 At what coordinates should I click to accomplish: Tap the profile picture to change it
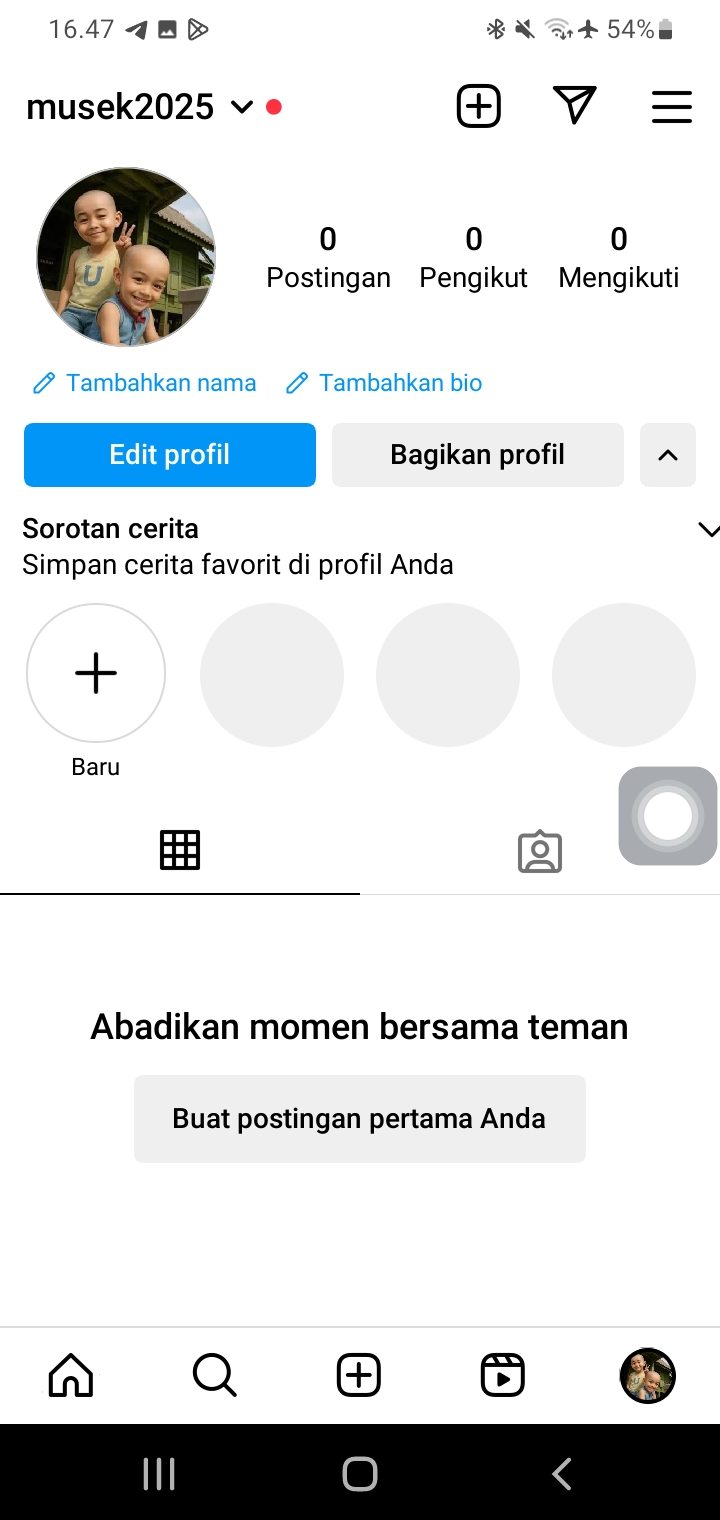tap(126, 257)
